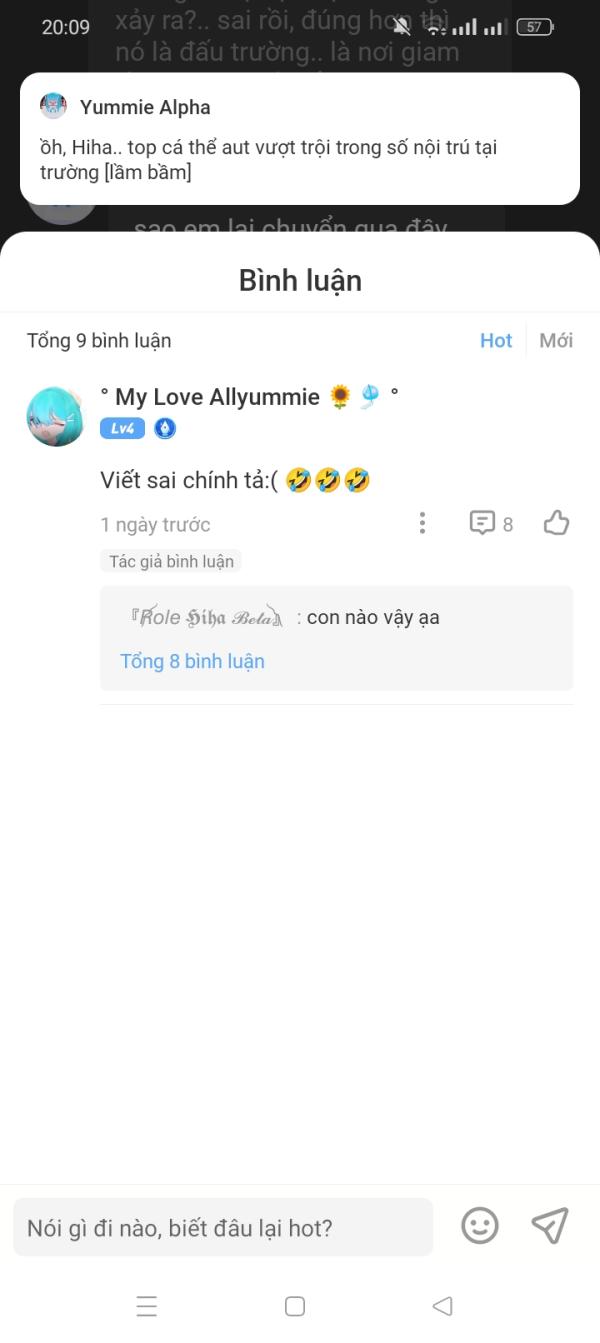Expand Tổng 8 bình luận replies
This screenshot has width=600, height=1343.
click(192, 661)
